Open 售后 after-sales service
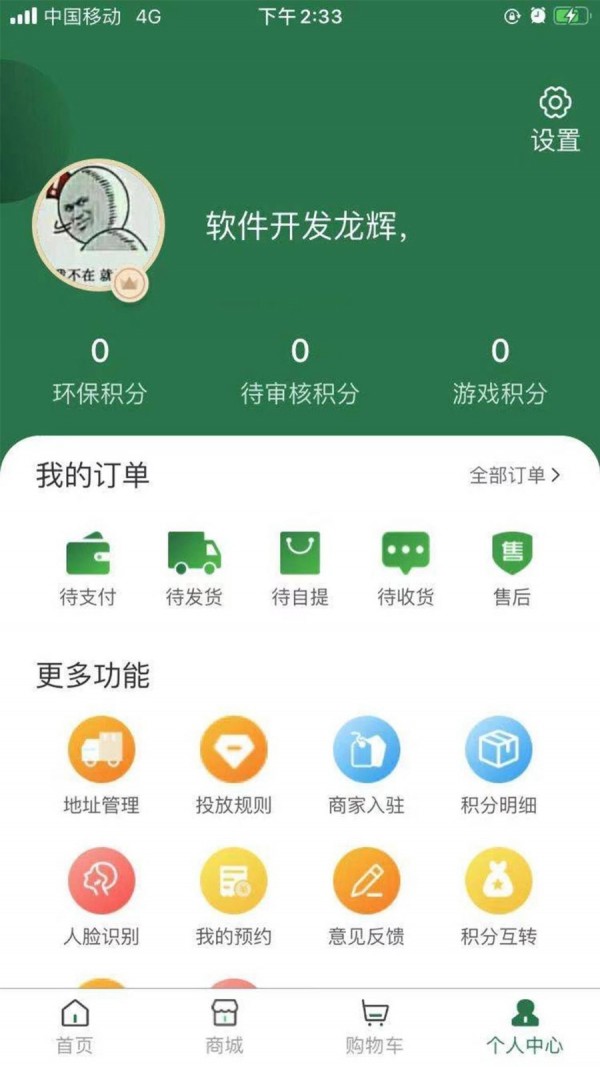 [x=512, y=568]
